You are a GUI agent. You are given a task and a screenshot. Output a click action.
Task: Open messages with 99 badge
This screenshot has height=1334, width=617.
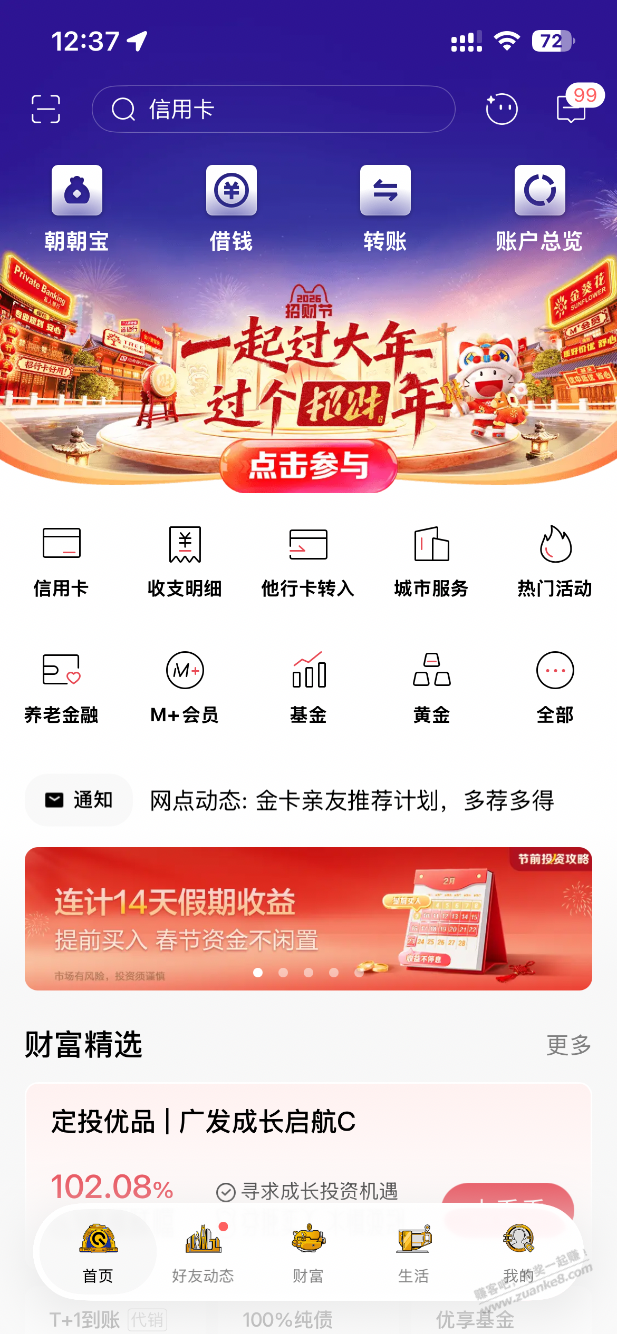tap(571, 109)
